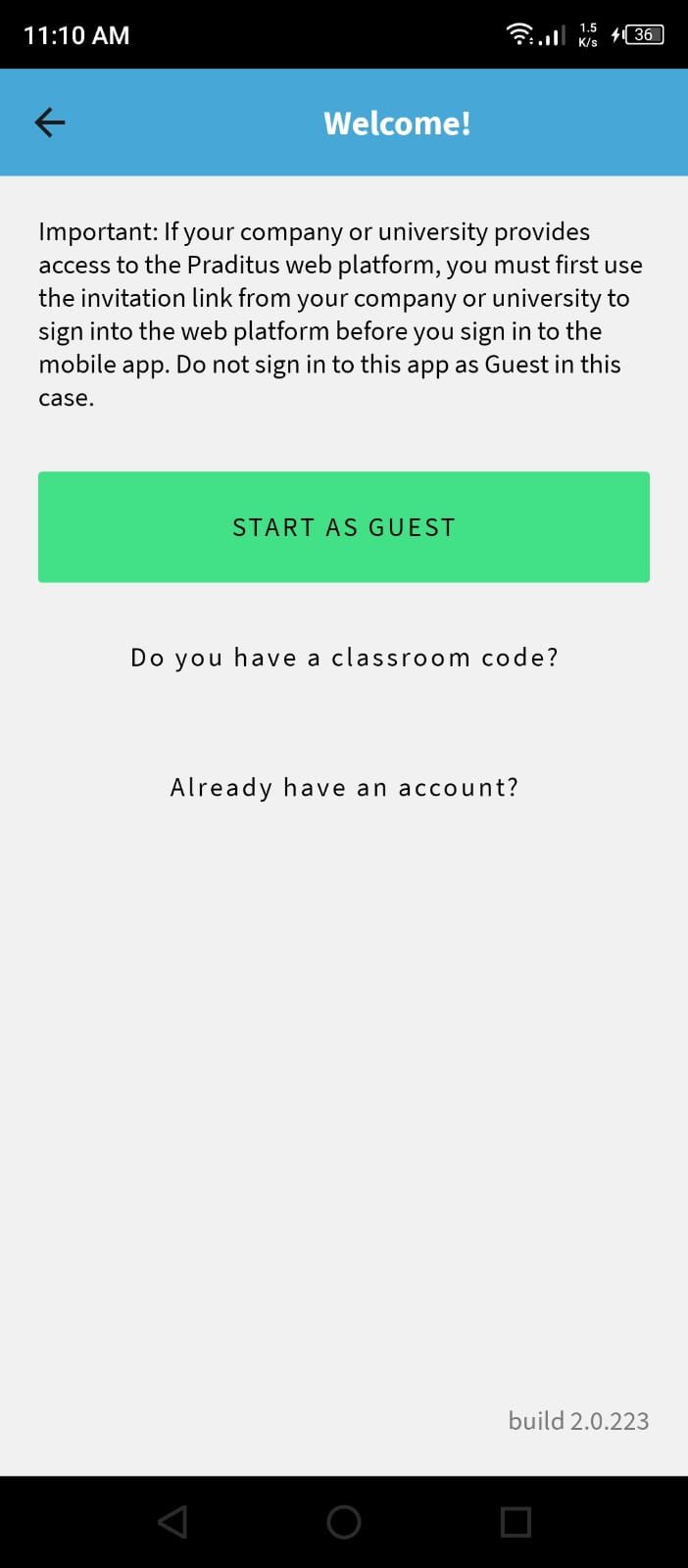The width and height of the screenshot is (688, 1568).
Task: Open 'Do you have a classroom code?'
Action: 344,658
